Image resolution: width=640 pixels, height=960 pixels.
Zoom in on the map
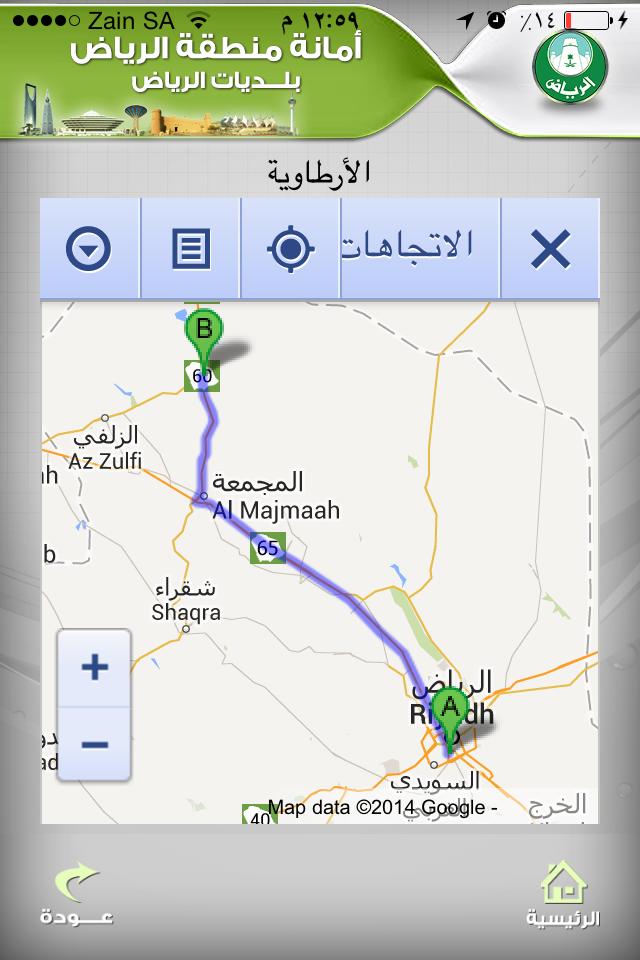coord(94,667)
